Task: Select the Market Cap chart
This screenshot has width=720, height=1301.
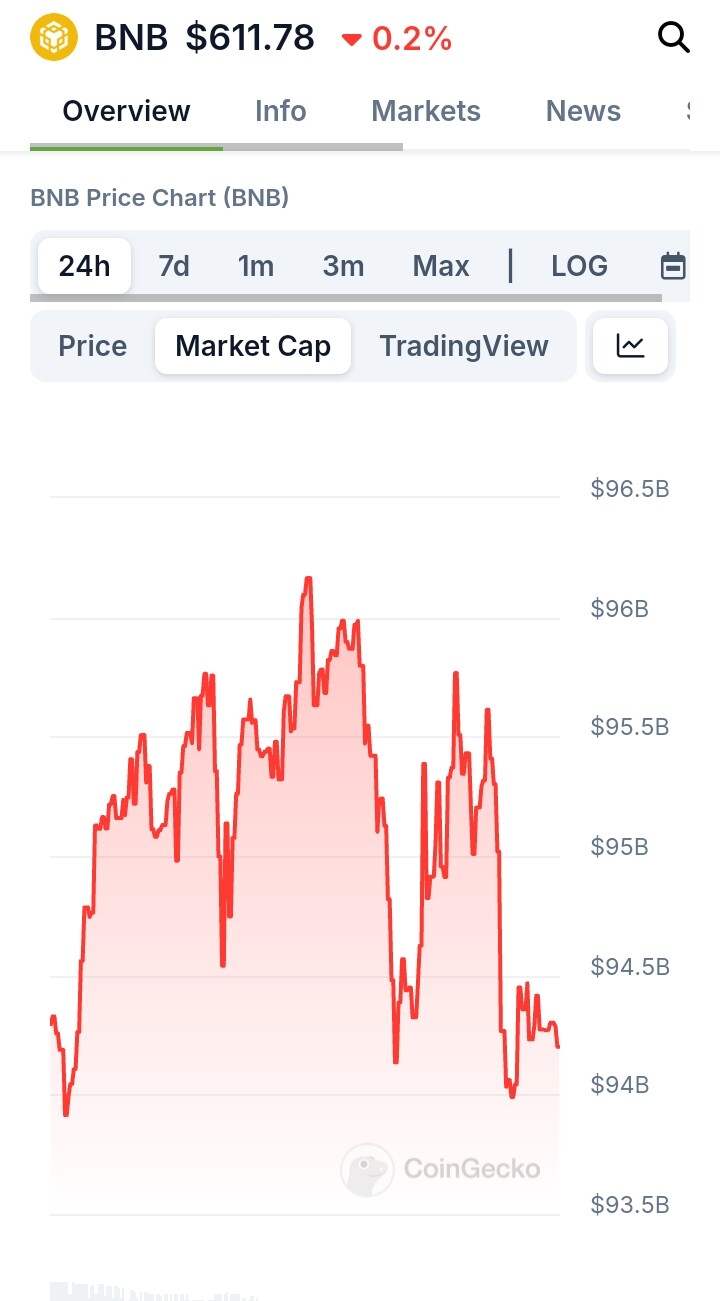Action: click(253, 346)
